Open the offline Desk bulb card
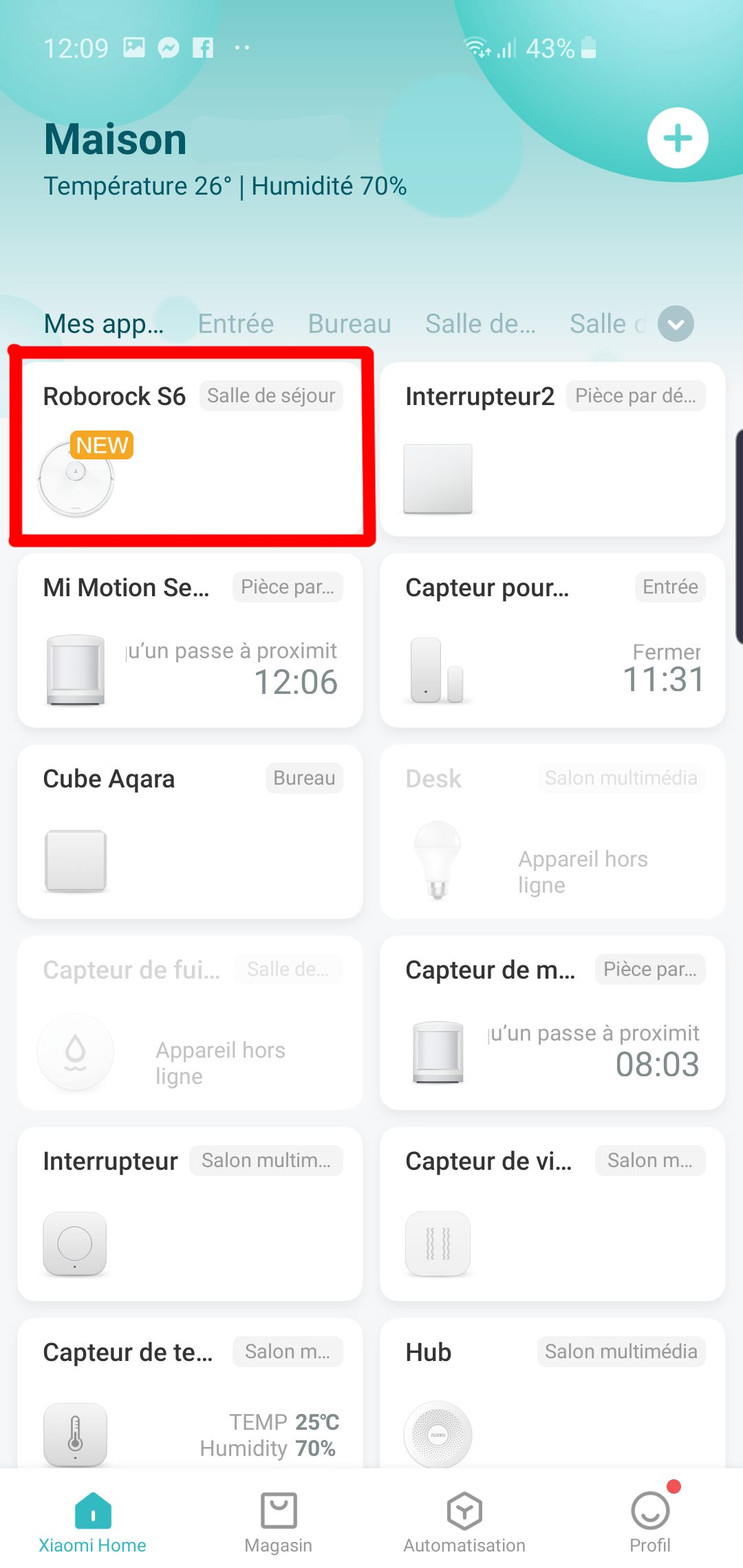 pos(552,831)
